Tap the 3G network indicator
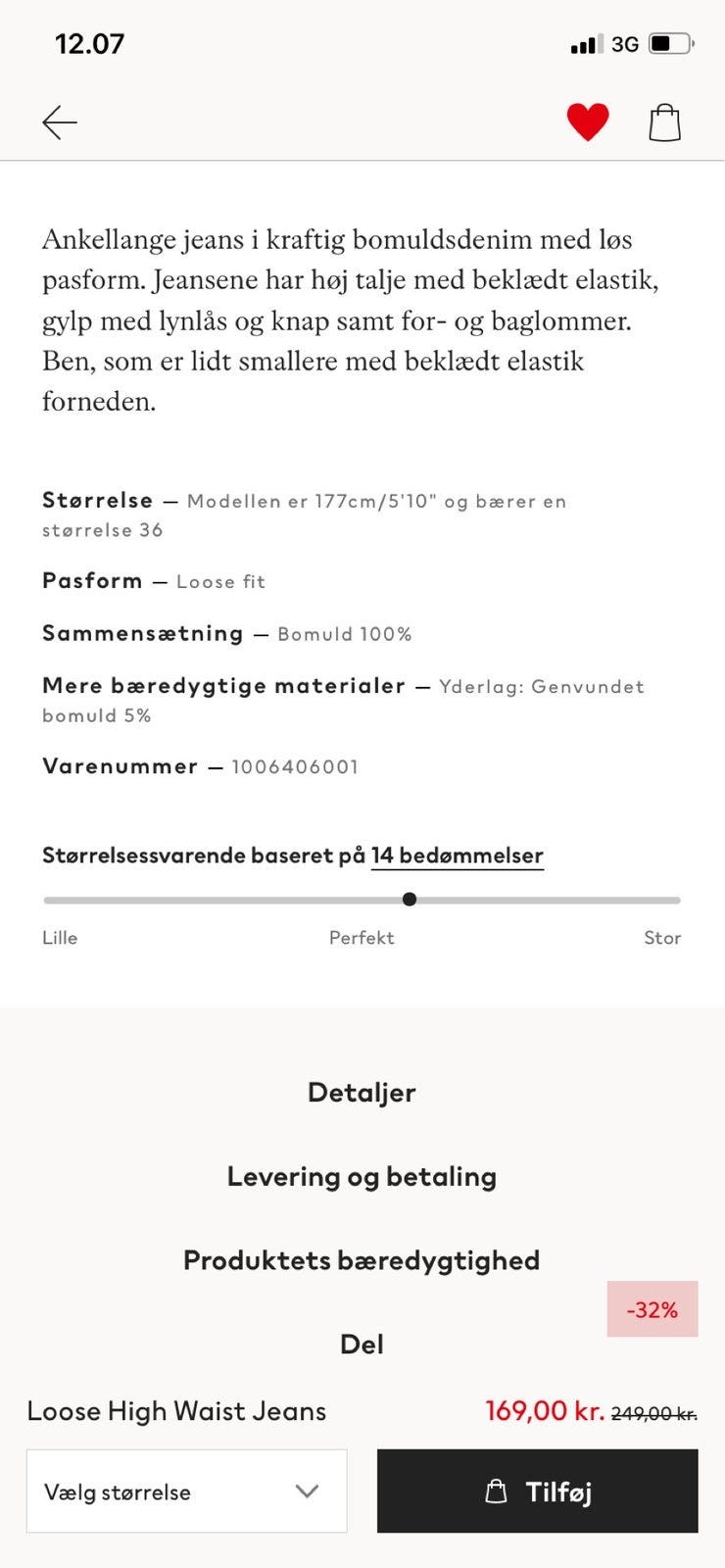725x1568 pixels. 624,43
